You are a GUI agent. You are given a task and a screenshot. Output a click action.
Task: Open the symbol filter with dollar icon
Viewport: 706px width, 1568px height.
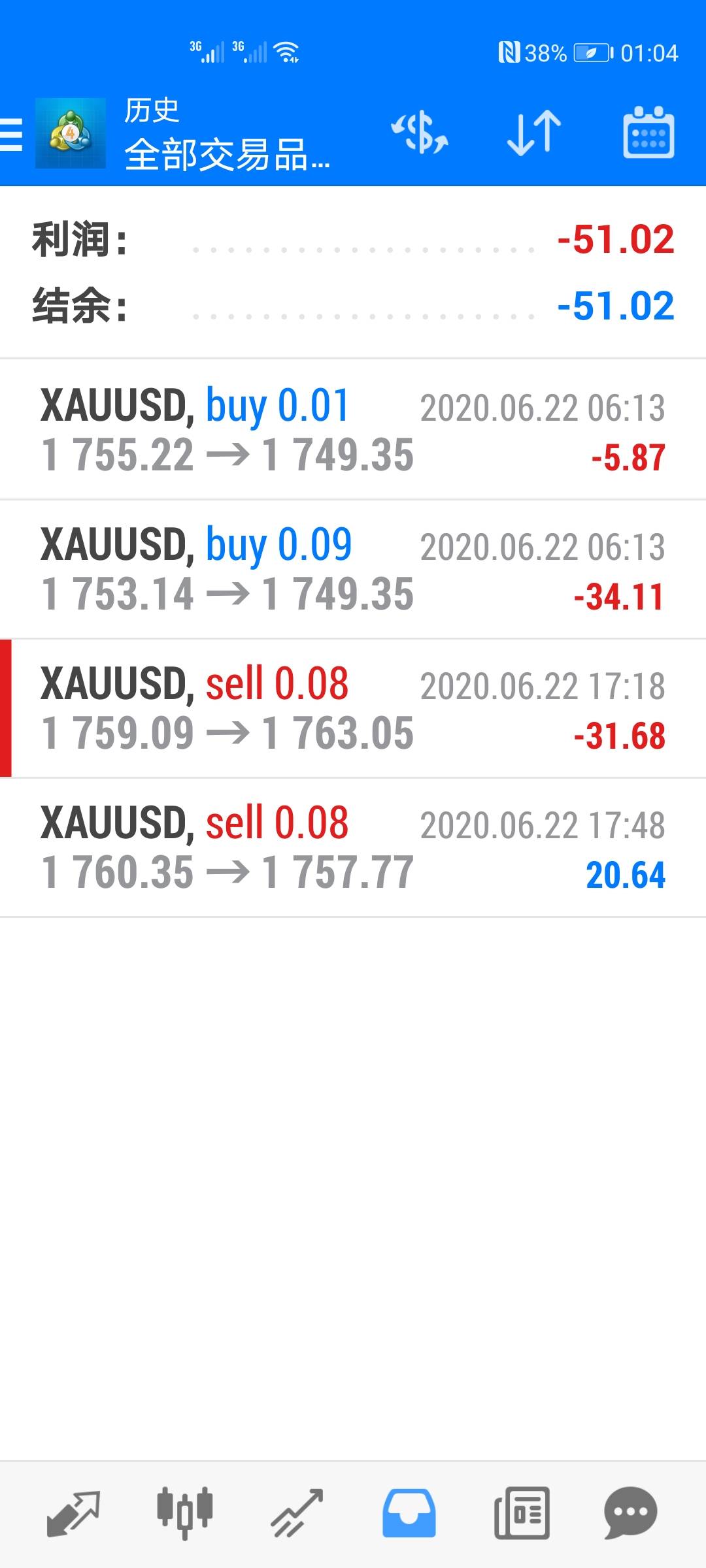[420, 133]
